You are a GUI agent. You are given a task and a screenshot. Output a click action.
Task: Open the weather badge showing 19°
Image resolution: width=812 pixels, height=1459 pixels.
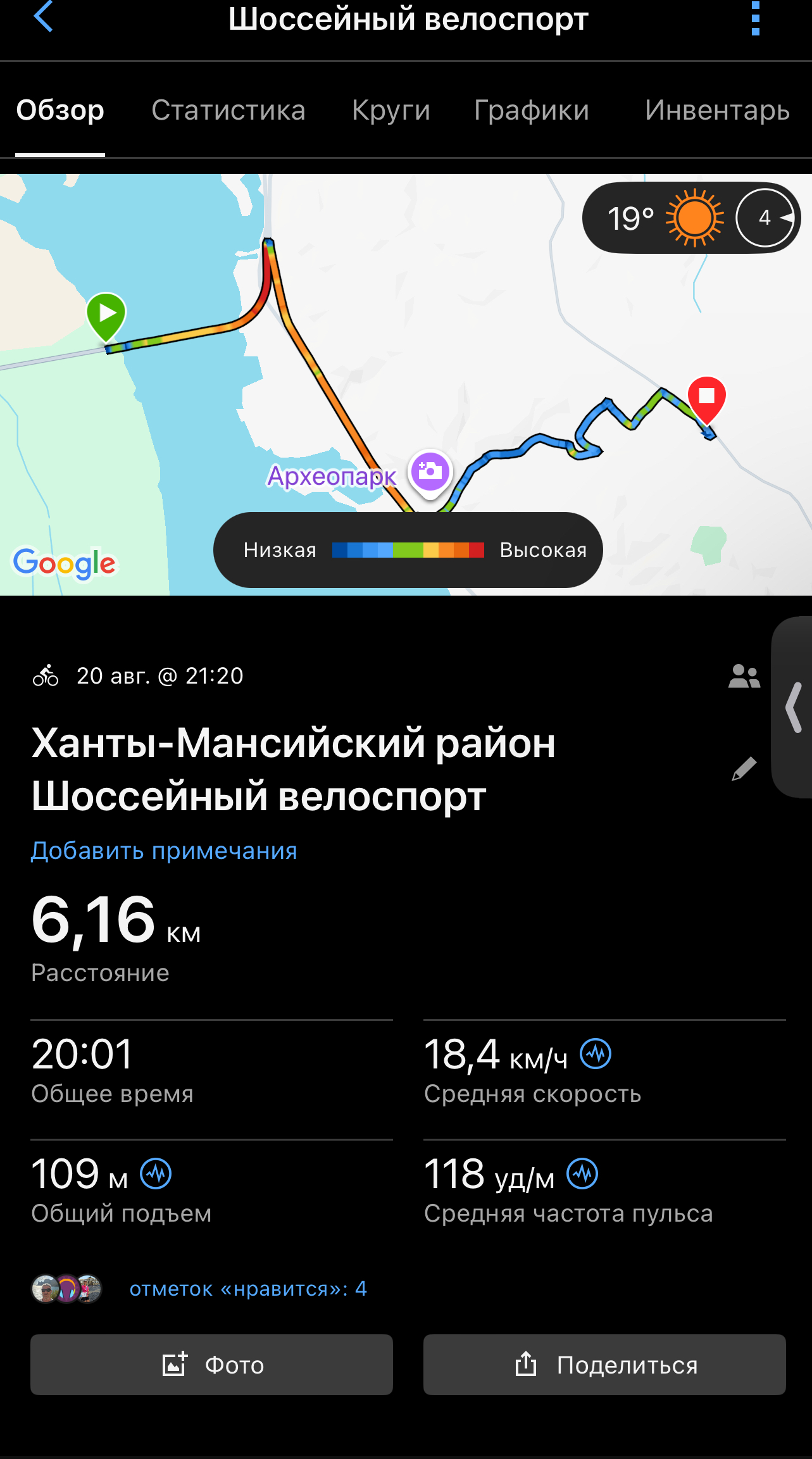point(691,218)
